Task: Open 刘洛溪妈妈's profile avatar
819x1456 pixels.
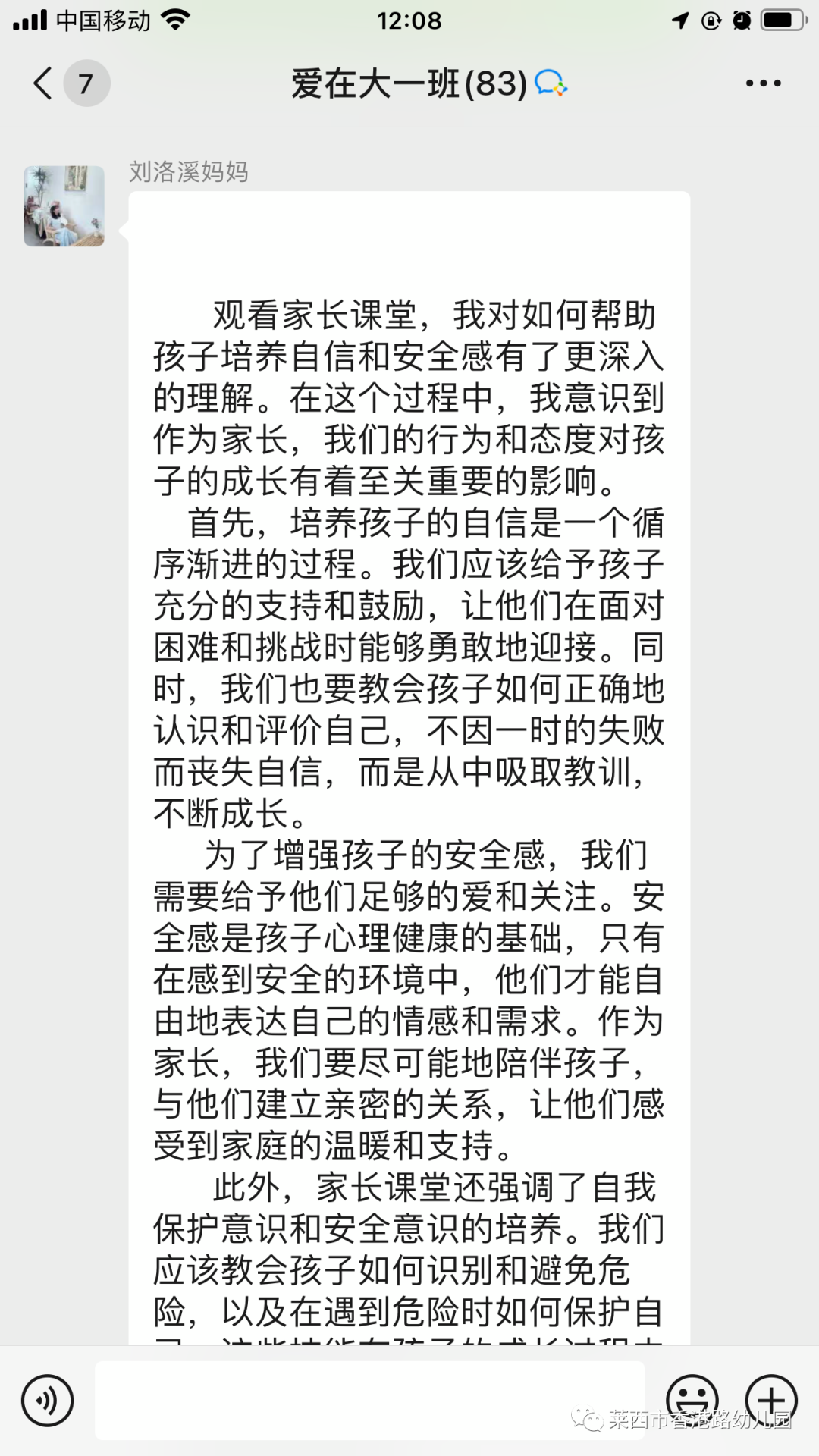Action: pos(64,206)
